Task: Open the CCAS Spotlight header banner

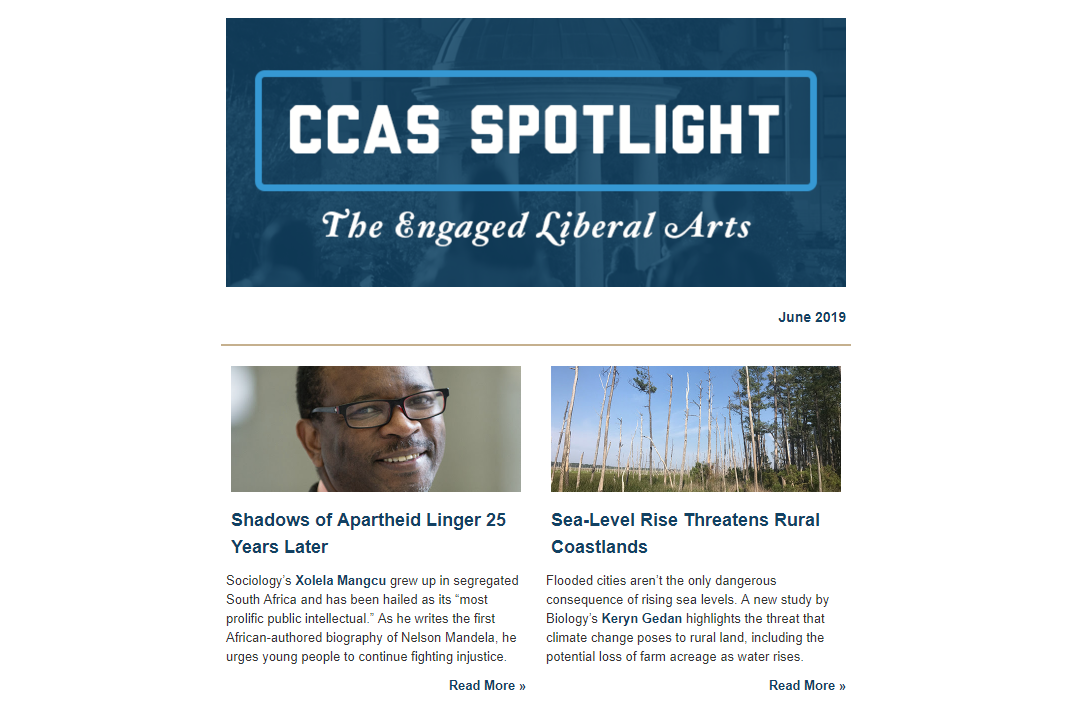Action: (535, 152)
